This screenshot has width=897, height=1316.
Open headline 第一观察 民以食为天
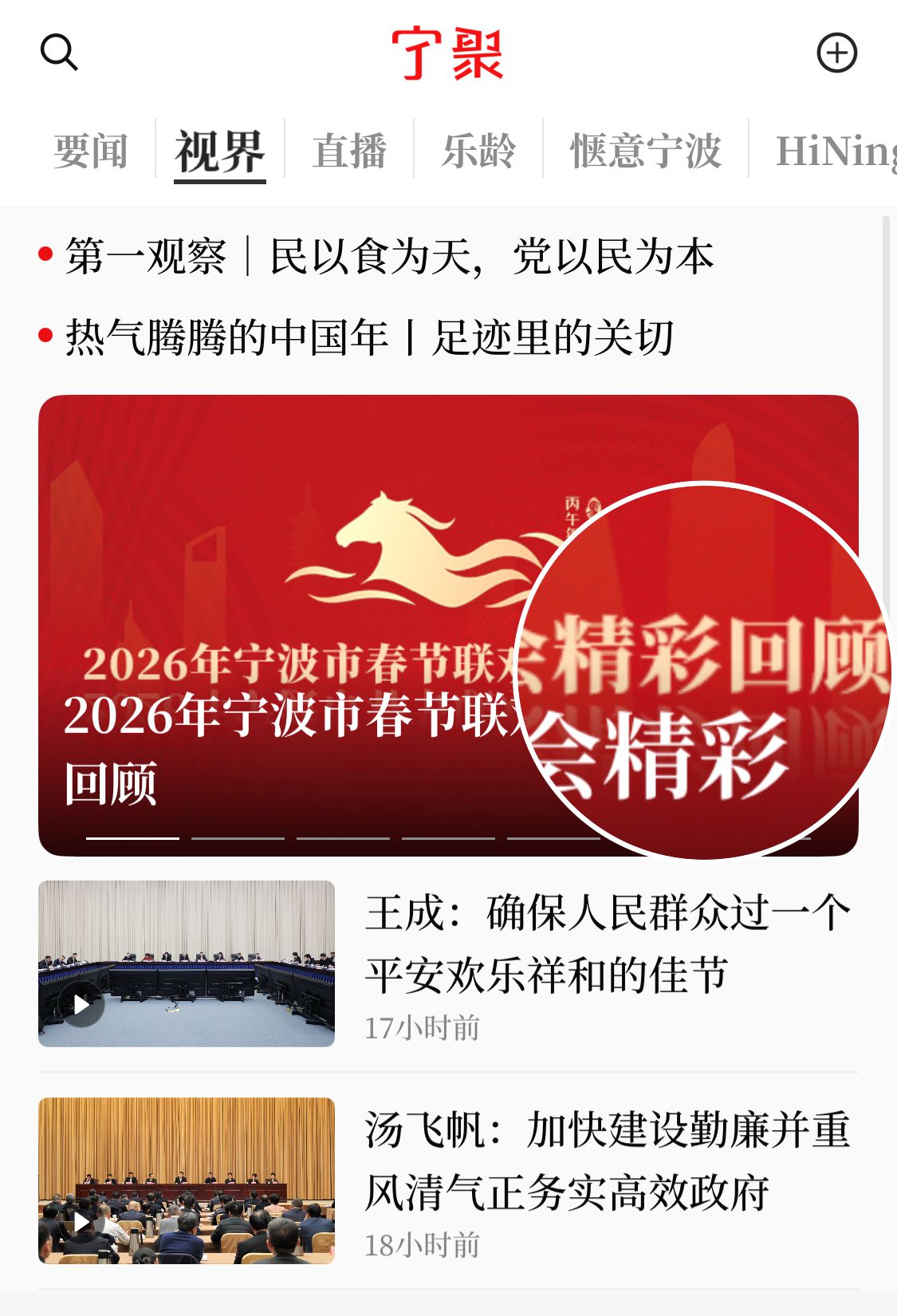pyautogui.click(x=389, y=257)
